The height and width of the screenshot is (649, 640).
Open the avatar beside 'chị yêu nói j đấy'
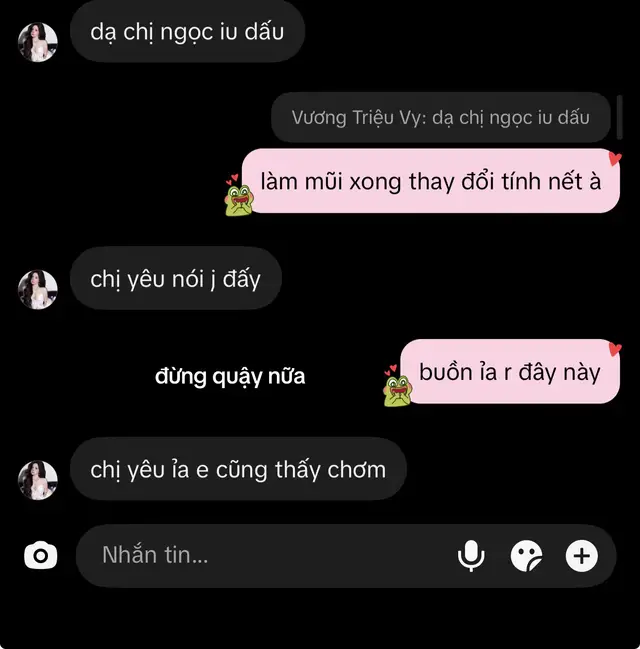tap(38, 289)
